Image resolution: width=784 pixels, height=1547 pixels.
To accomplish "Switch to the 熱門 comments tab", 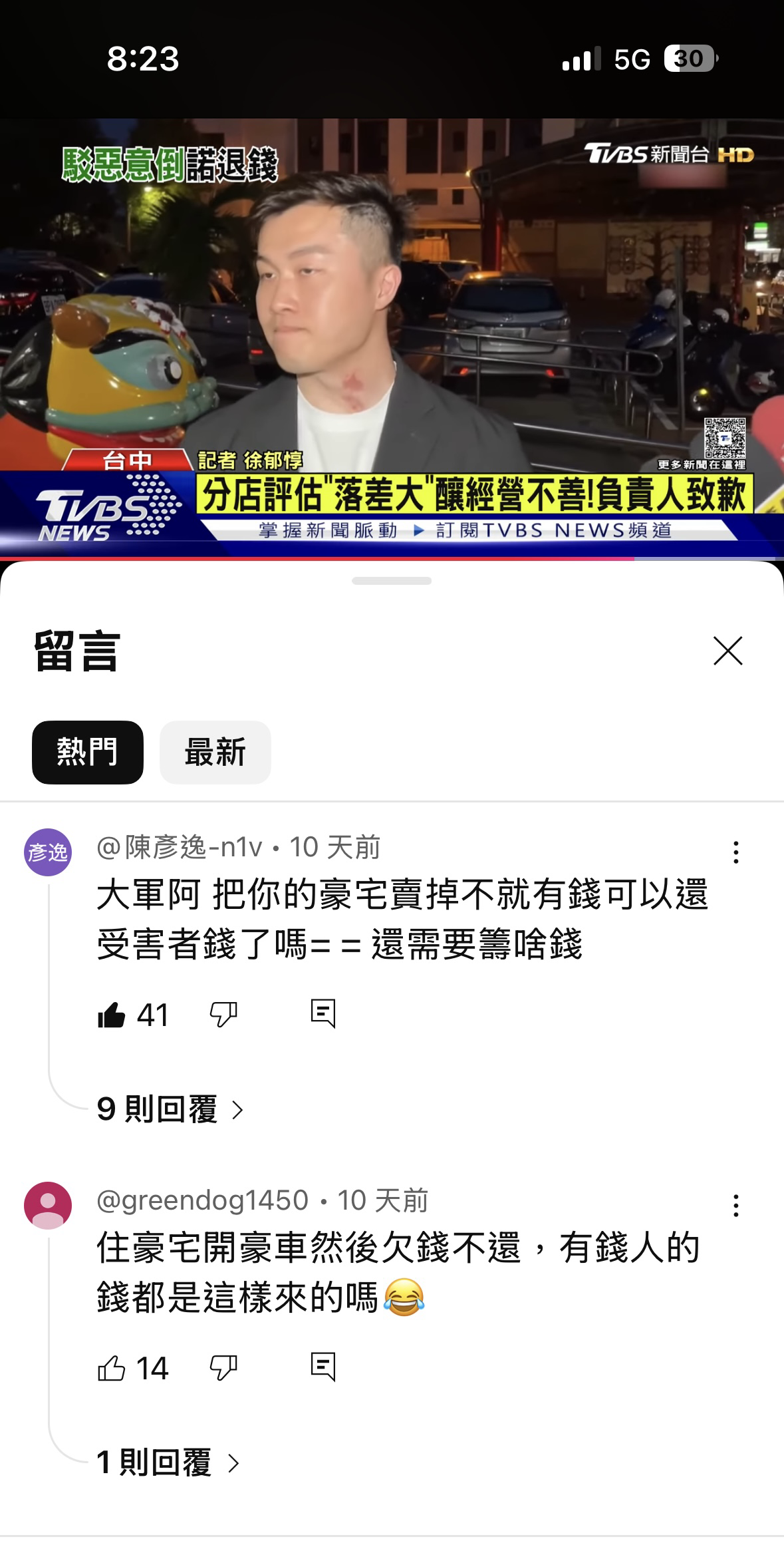I will click(x=87, y=753).
